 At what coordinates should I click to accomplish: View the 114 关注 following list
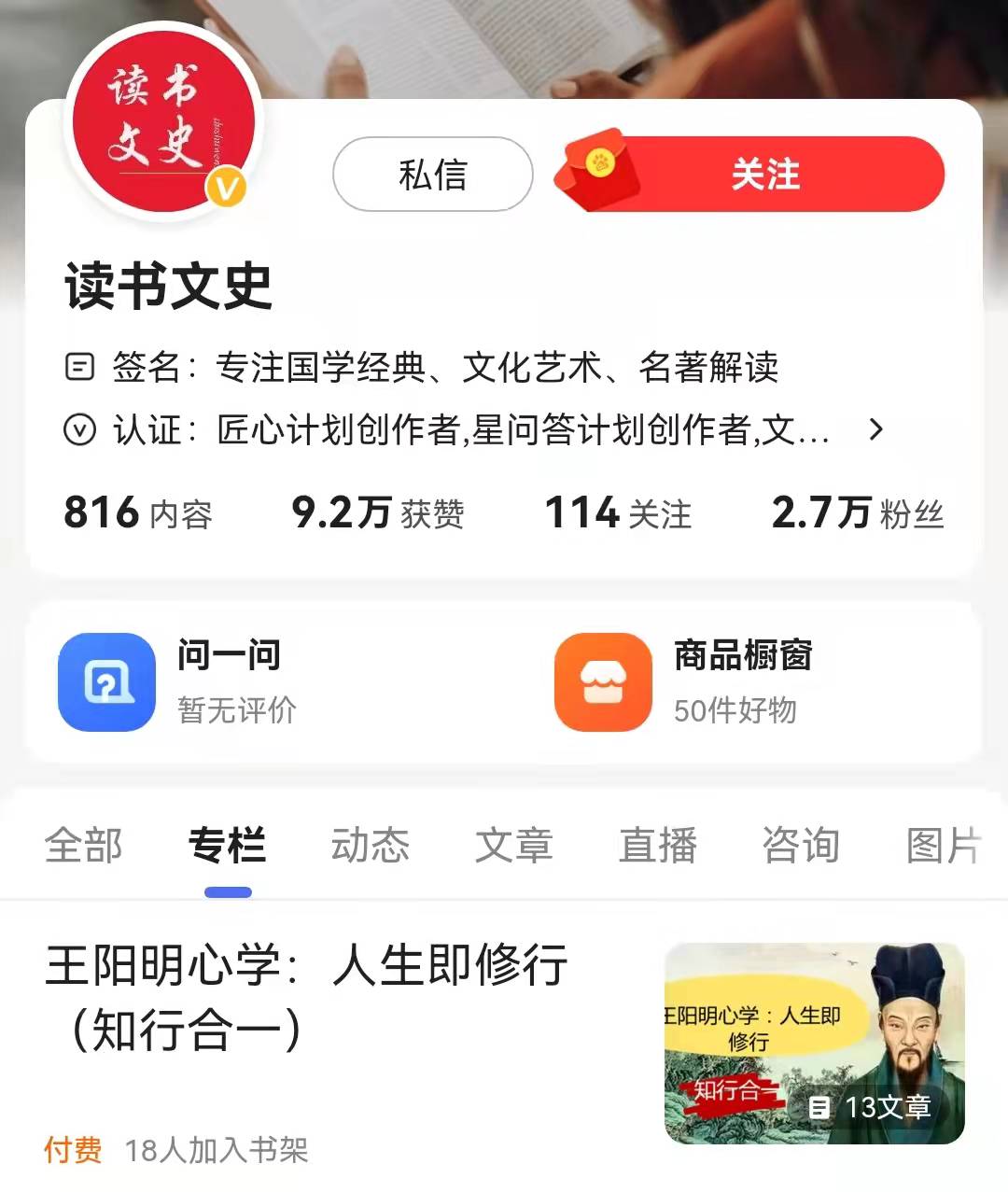pyautogui.click(x=617, y=512)
